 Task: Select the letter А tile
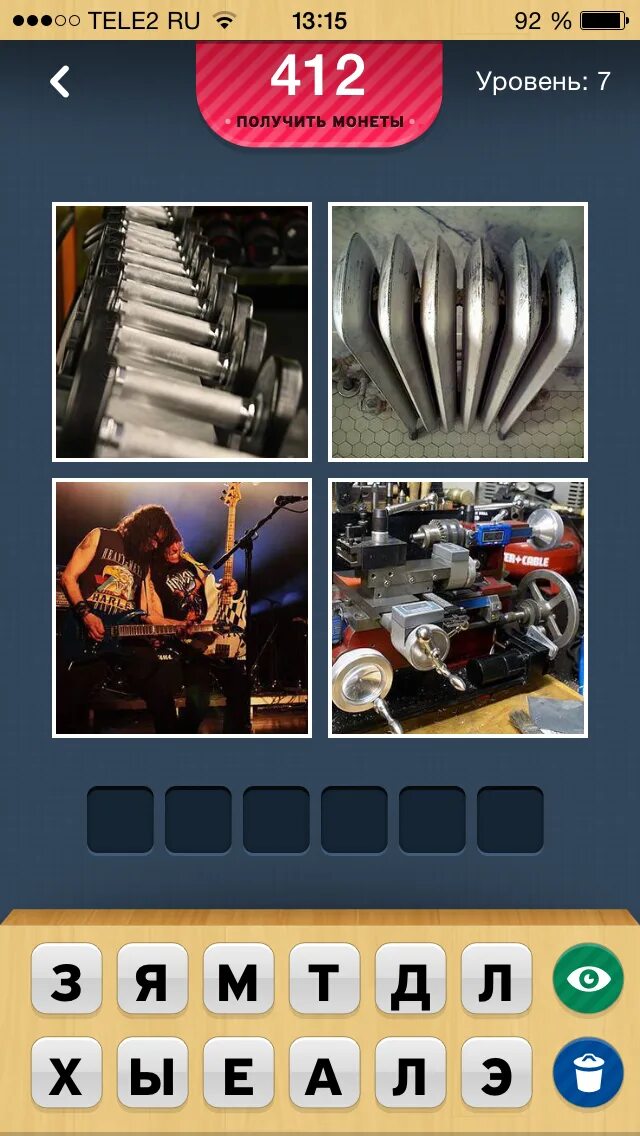click(324, 1073)
